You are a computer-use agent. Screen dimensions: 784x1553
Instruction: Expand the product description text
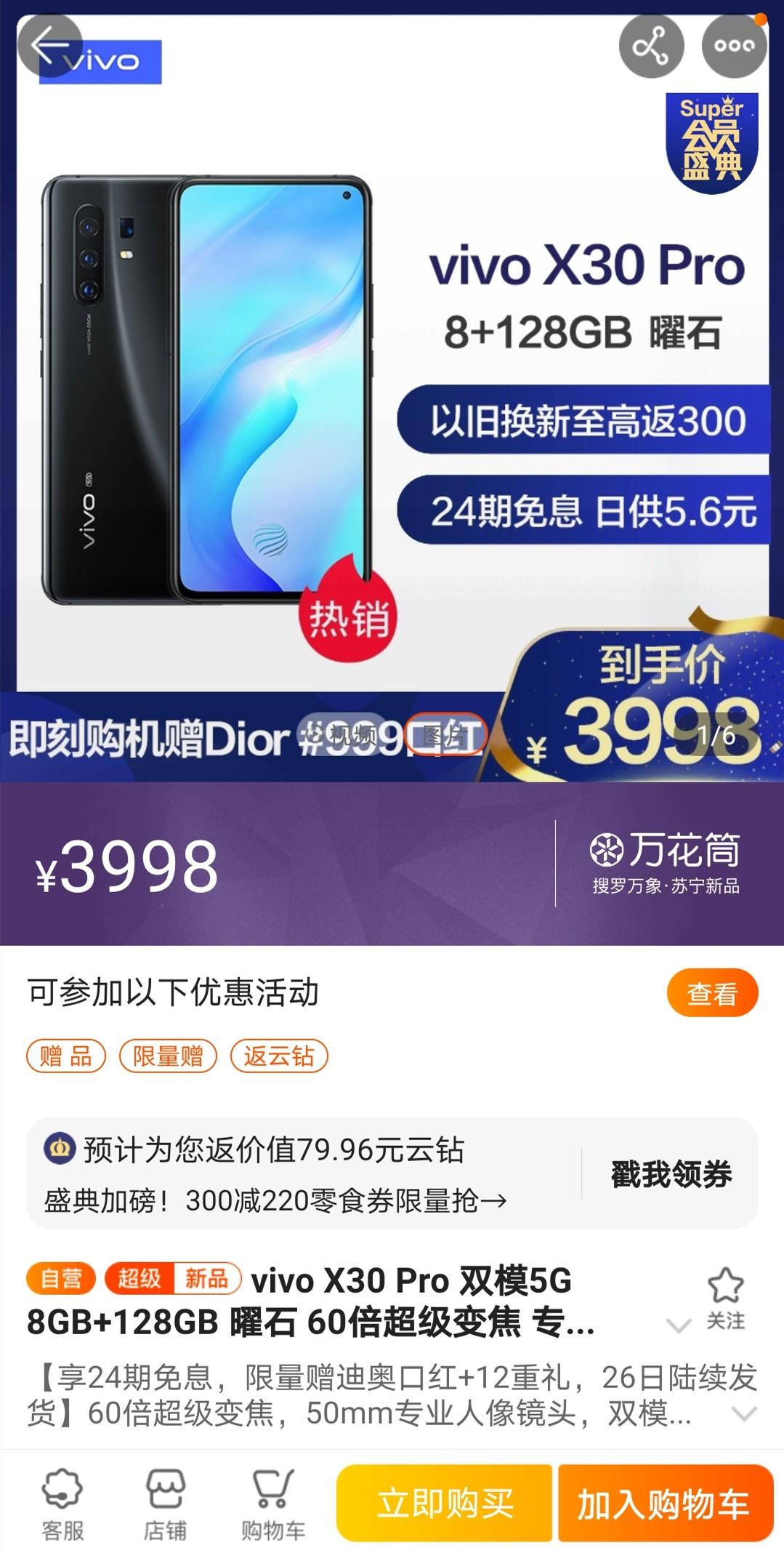pyautogui.click(x=743, y=1414)
